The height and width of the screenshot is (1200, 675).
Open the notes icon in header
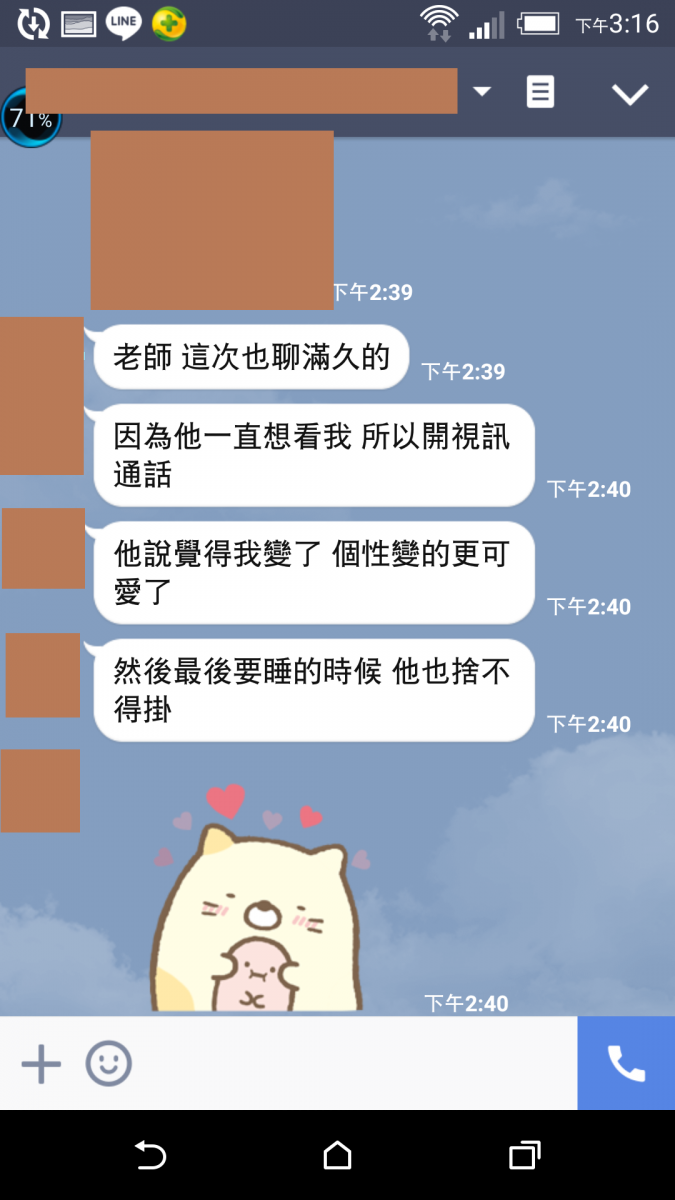[540, 92]
